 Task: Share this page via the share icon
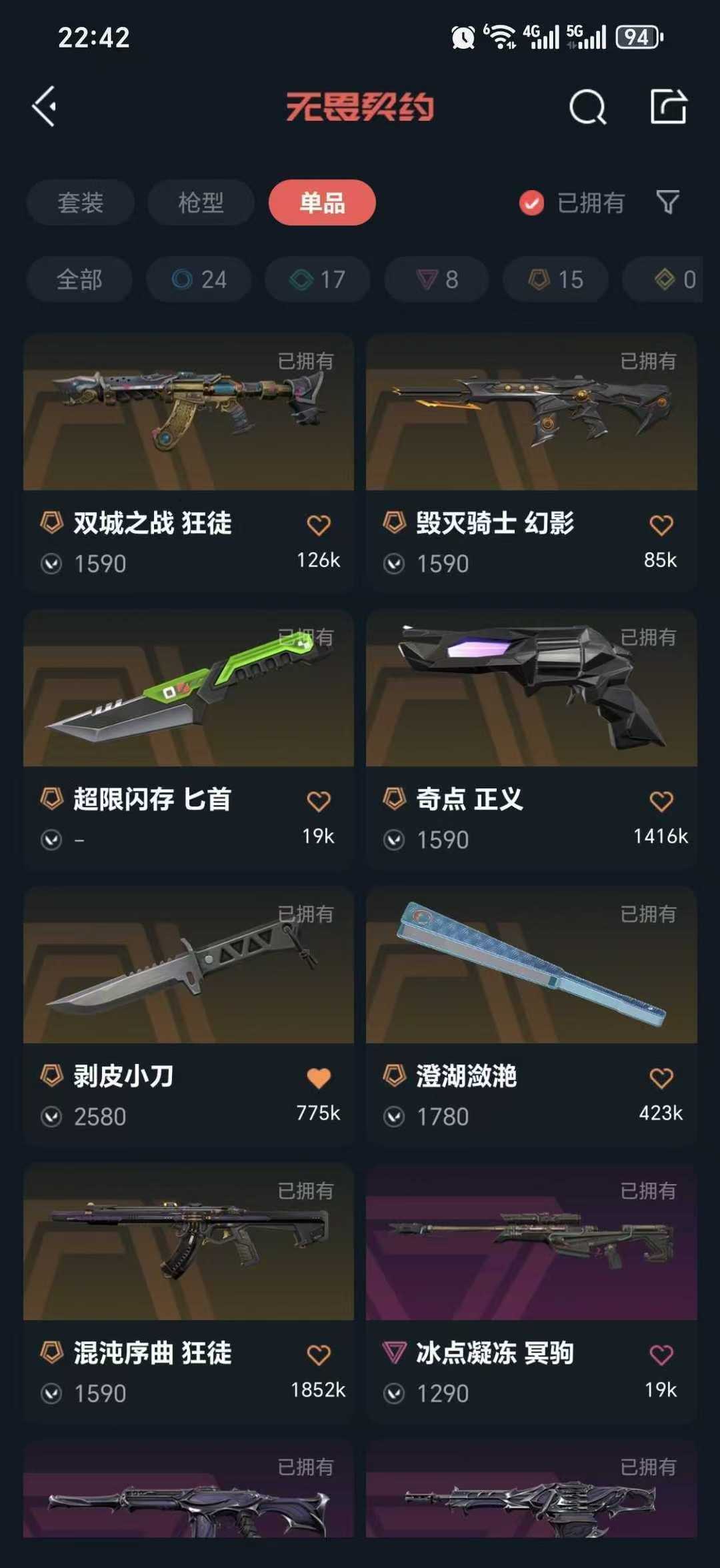[668, 107]
